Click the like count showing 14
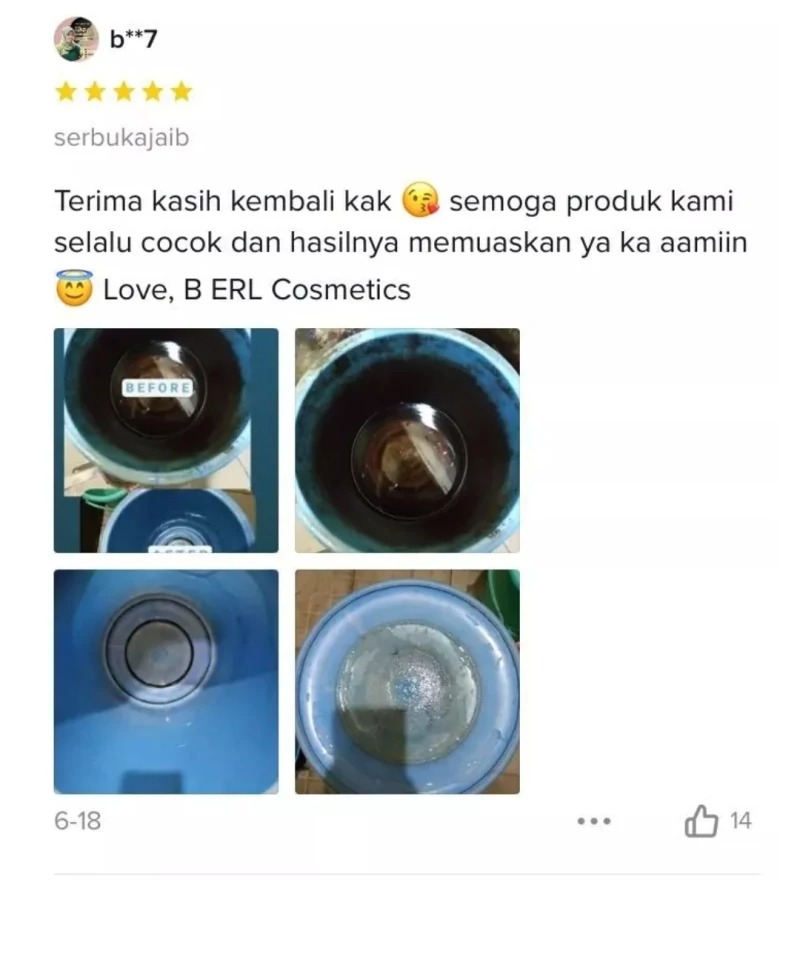The width and height of the screenshot is (800, 959). pos(740,820)
